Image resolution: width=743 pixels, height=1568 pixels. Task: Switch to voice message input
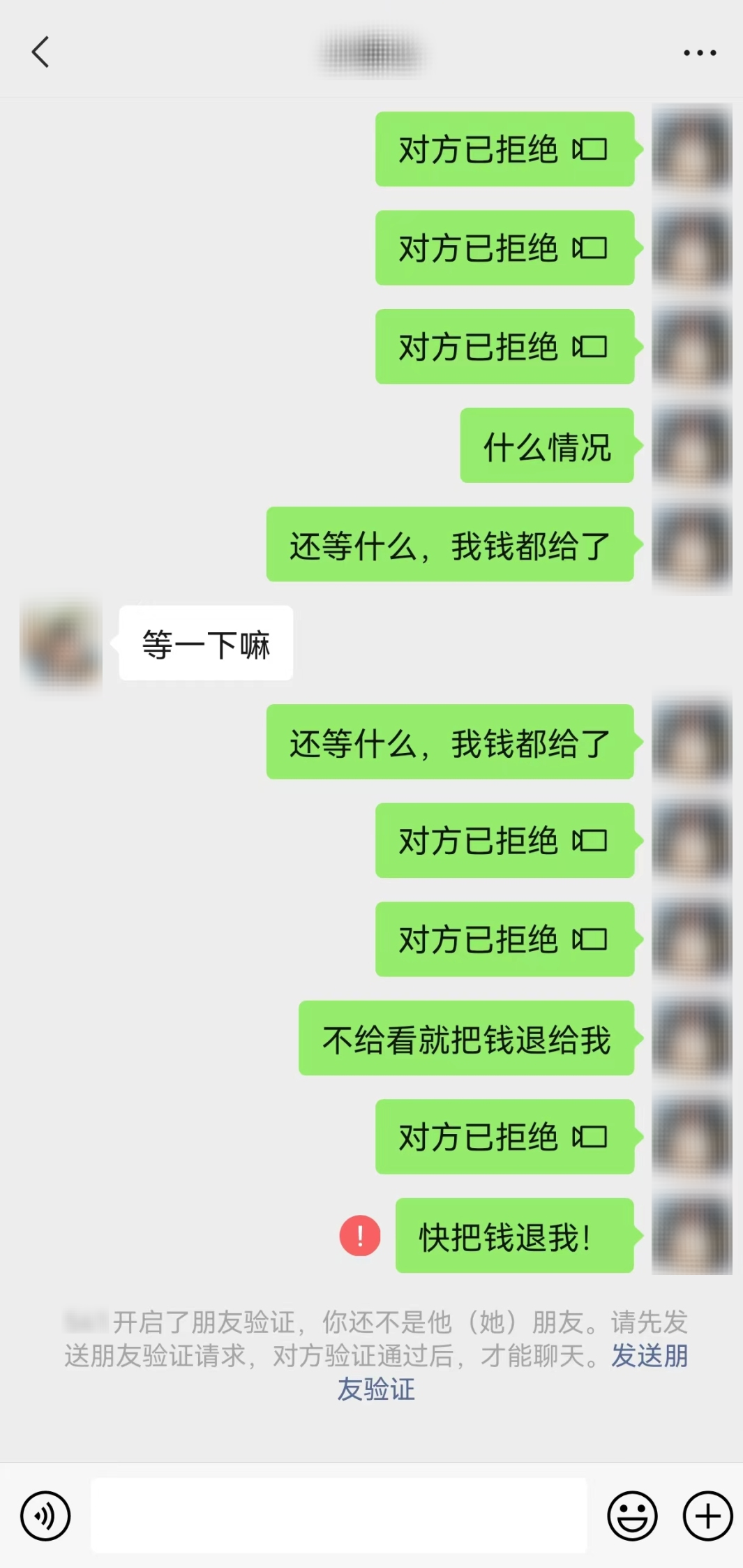coord(45,1516)
